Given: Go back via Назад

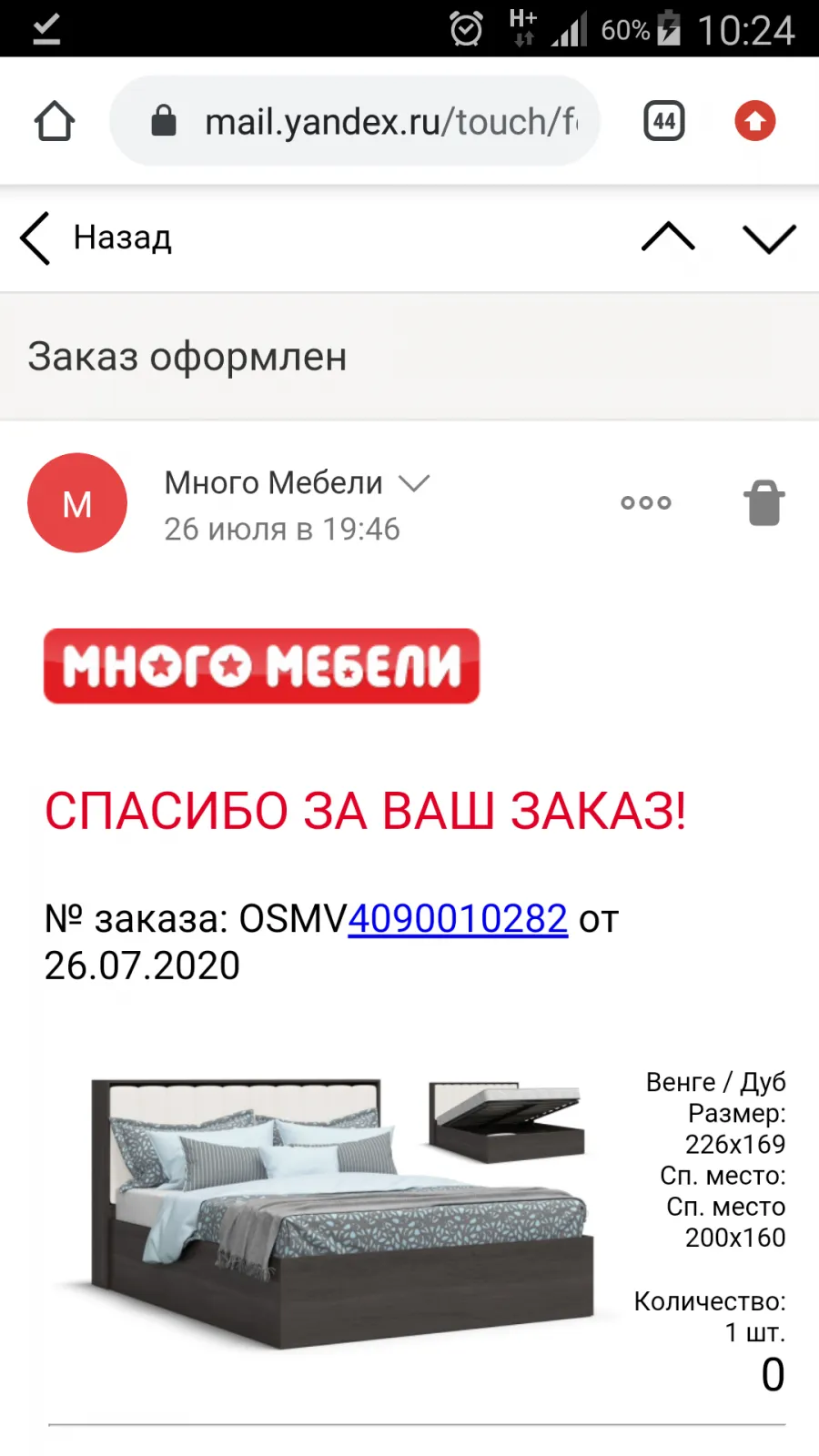Looking at the screenshot, I should click(96, 238).
